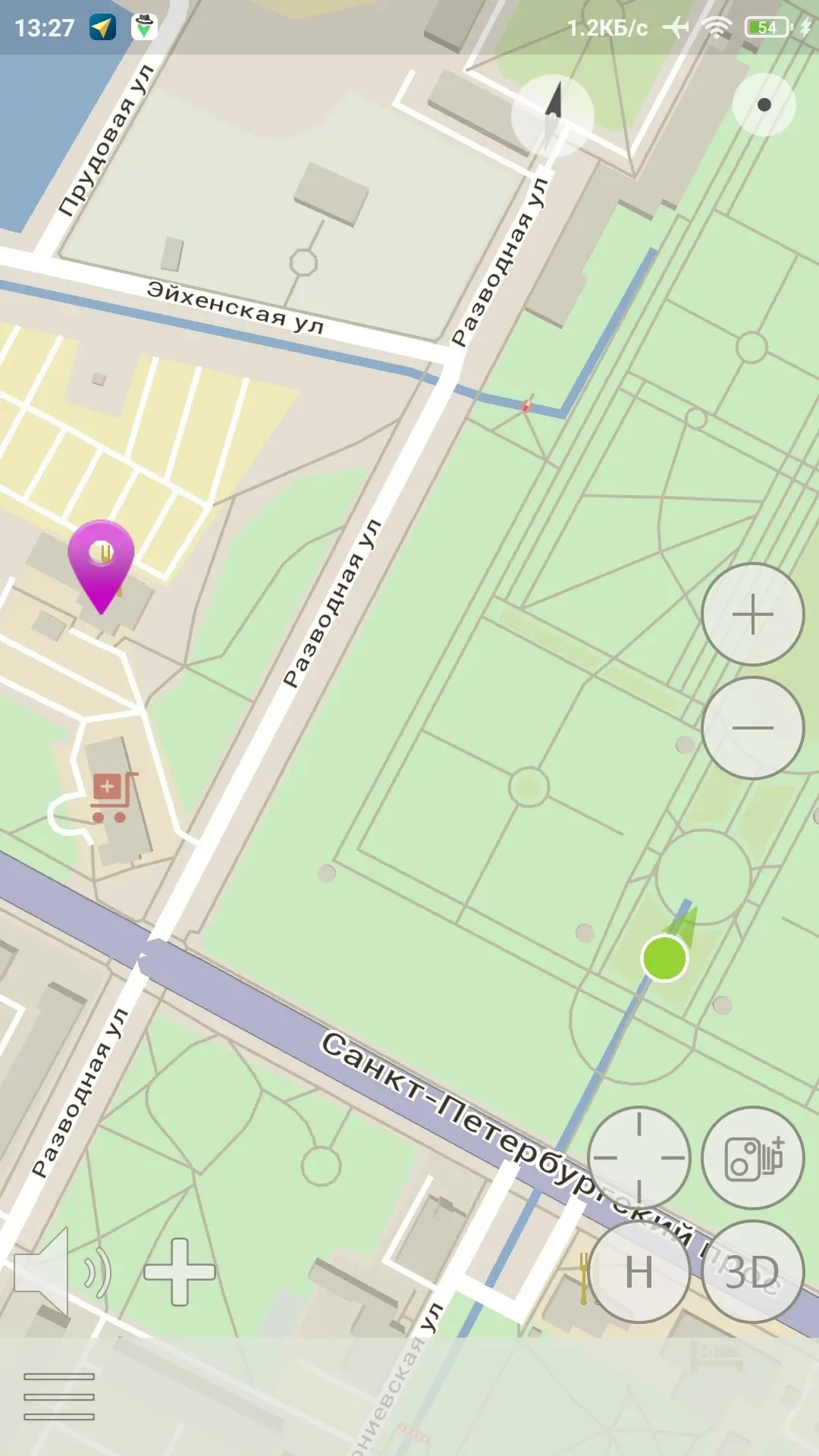Add a new point with plus icon
Screen dimensions: 819x1456
click(180, 1272)
